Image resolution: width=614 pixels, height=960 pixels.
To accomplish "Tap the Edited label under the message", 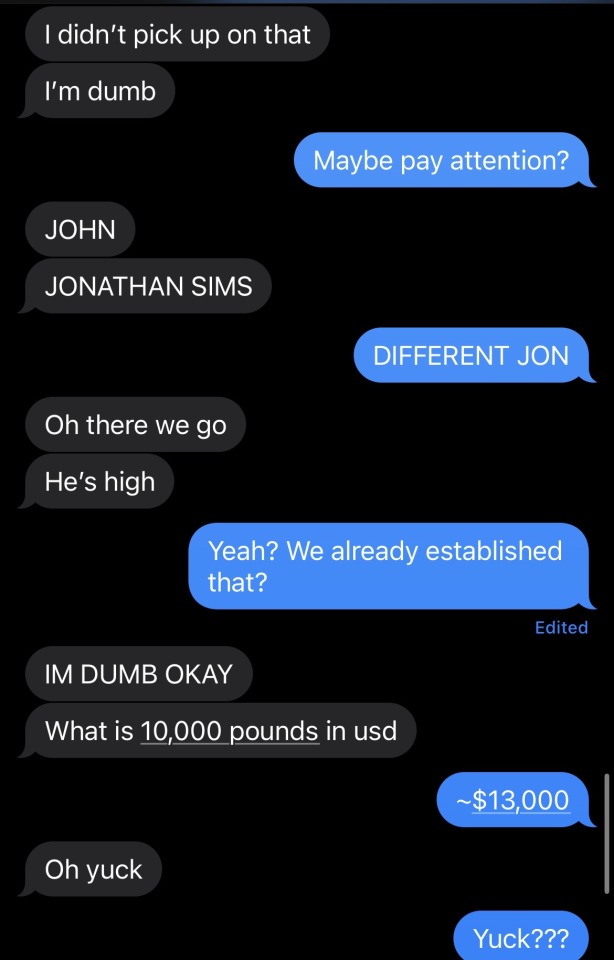I will [561, 628].
